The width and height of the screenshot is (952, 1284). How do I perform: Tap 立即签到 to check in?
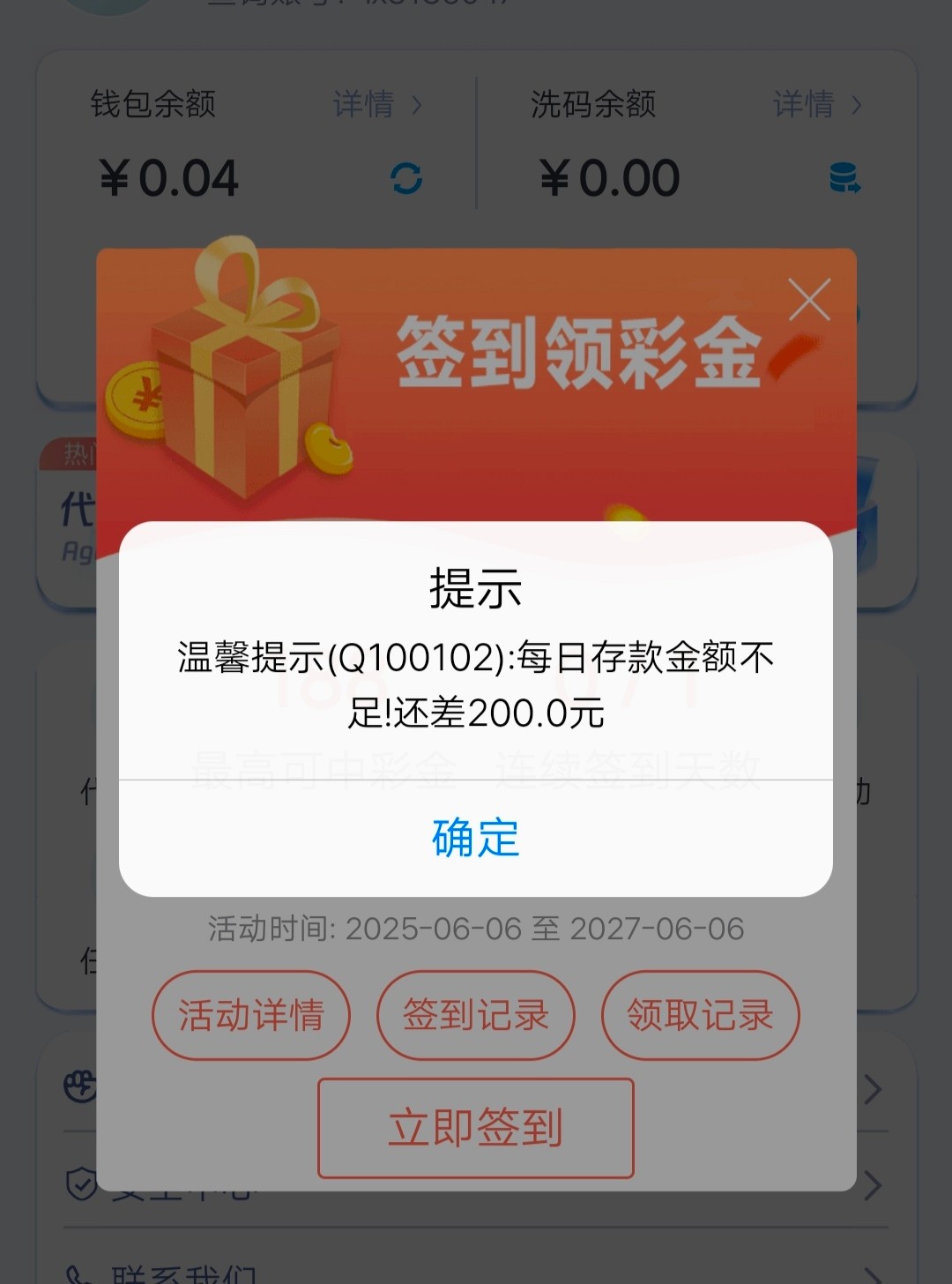click(476, 1128)
